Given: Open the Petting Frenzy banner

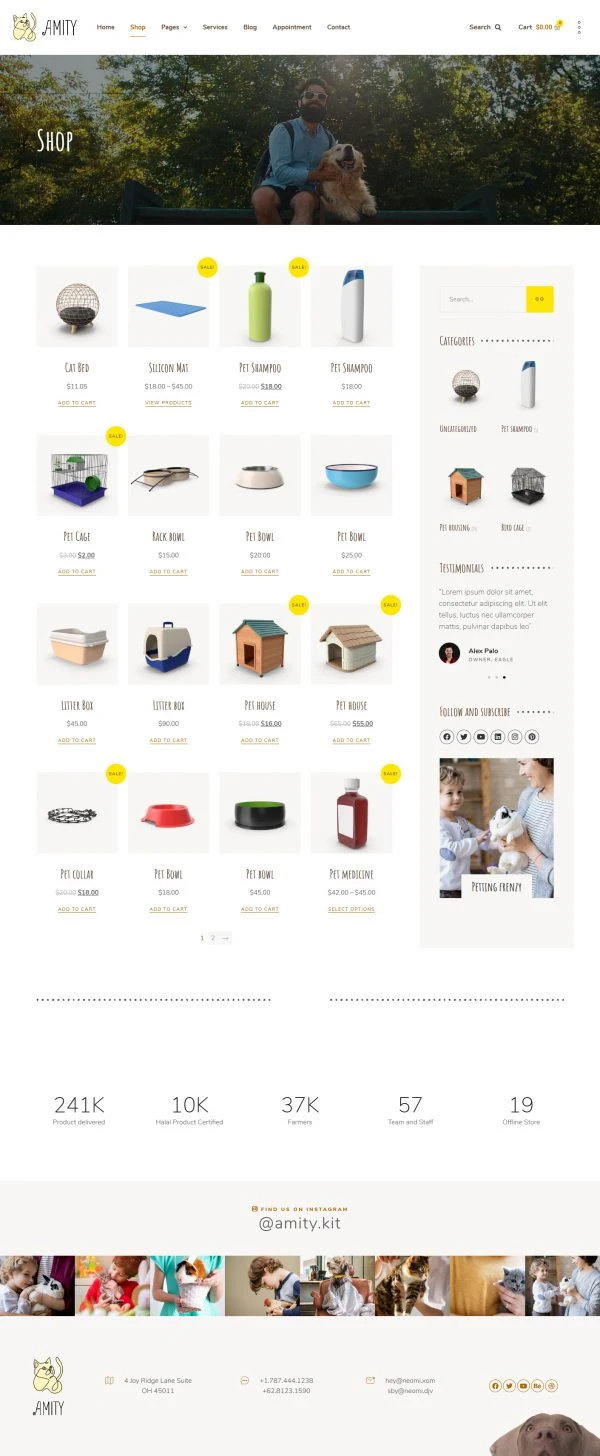Looking at the screenshot, I should pos(496,886).
